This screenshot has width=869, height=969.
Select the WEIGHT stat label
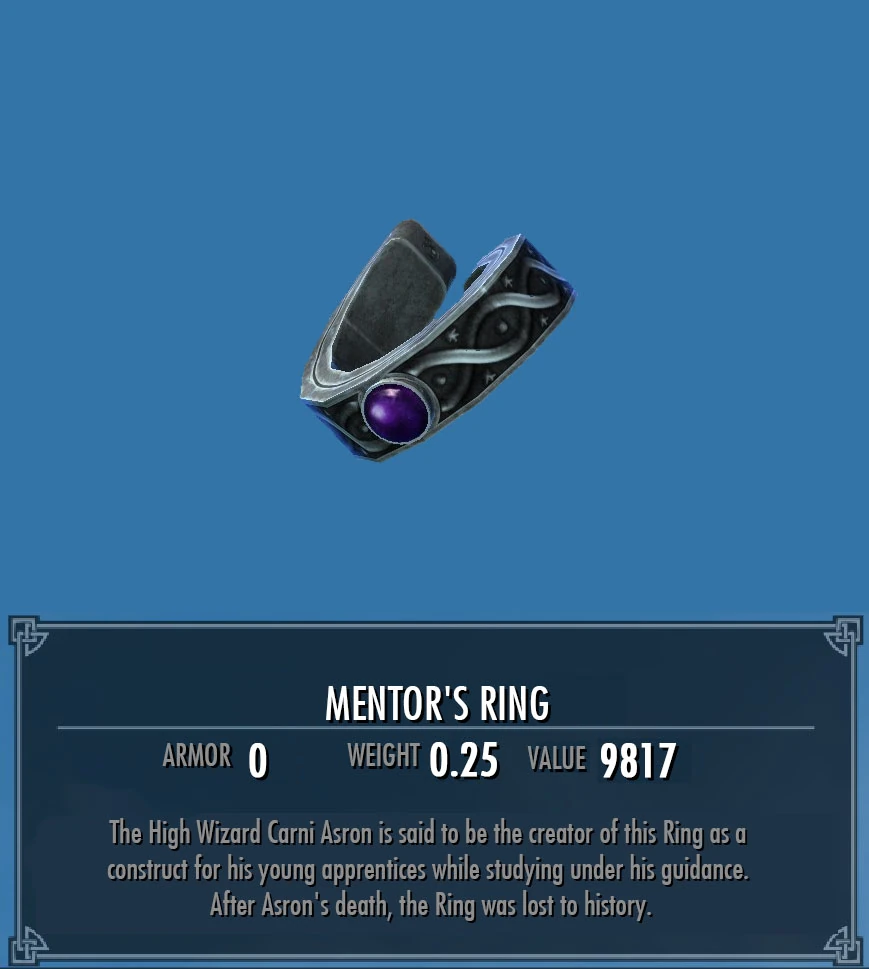(x=384, y=756)
